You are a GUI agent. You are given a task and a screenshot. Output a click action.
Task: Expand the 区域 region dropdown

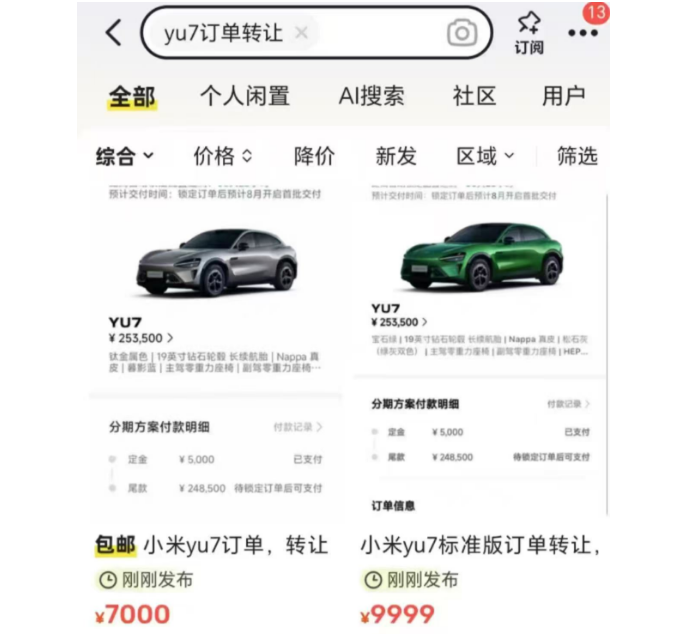[485, 156]
